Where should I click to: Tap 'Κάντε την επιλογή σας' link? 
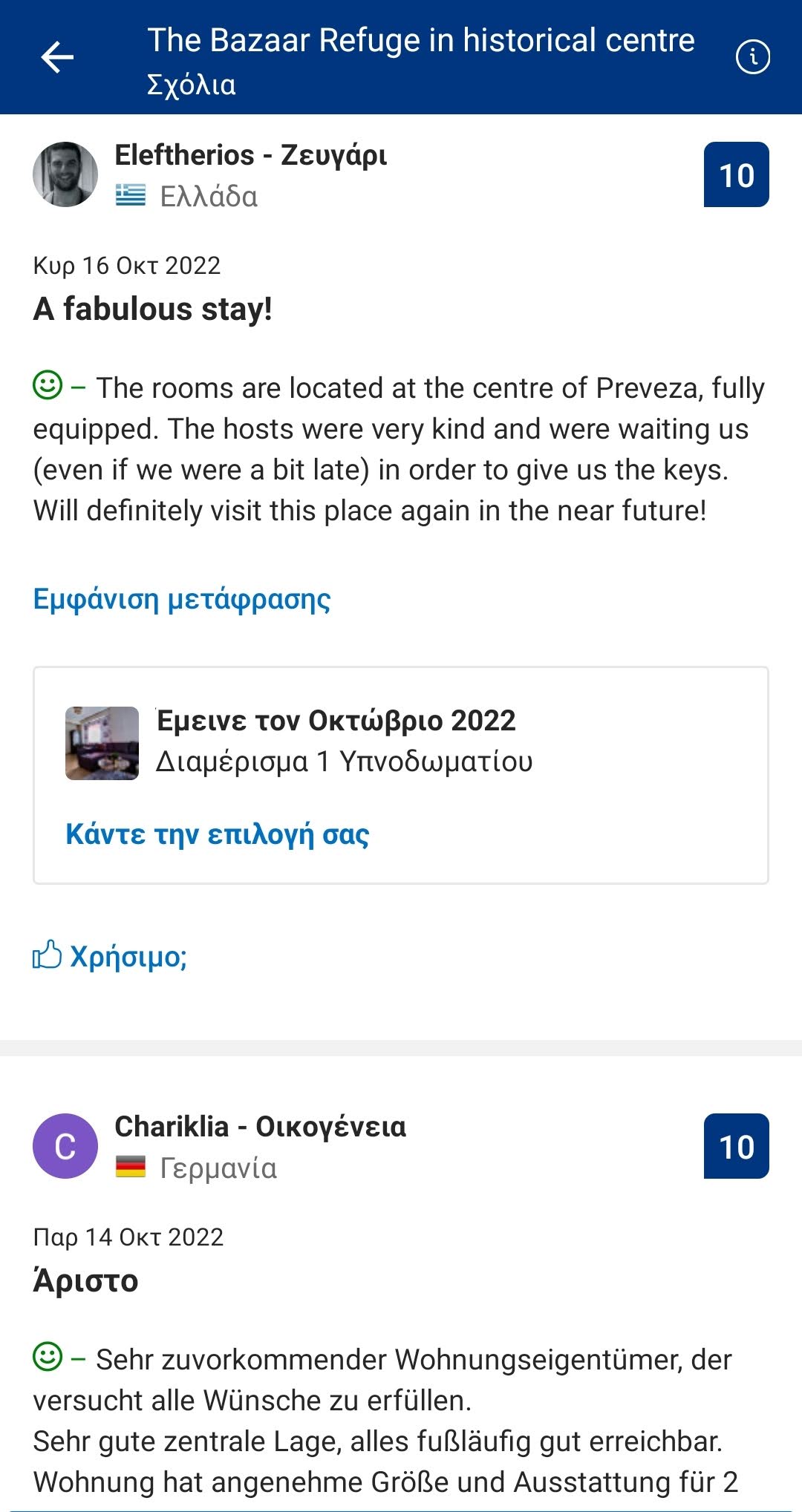point(217,834)
